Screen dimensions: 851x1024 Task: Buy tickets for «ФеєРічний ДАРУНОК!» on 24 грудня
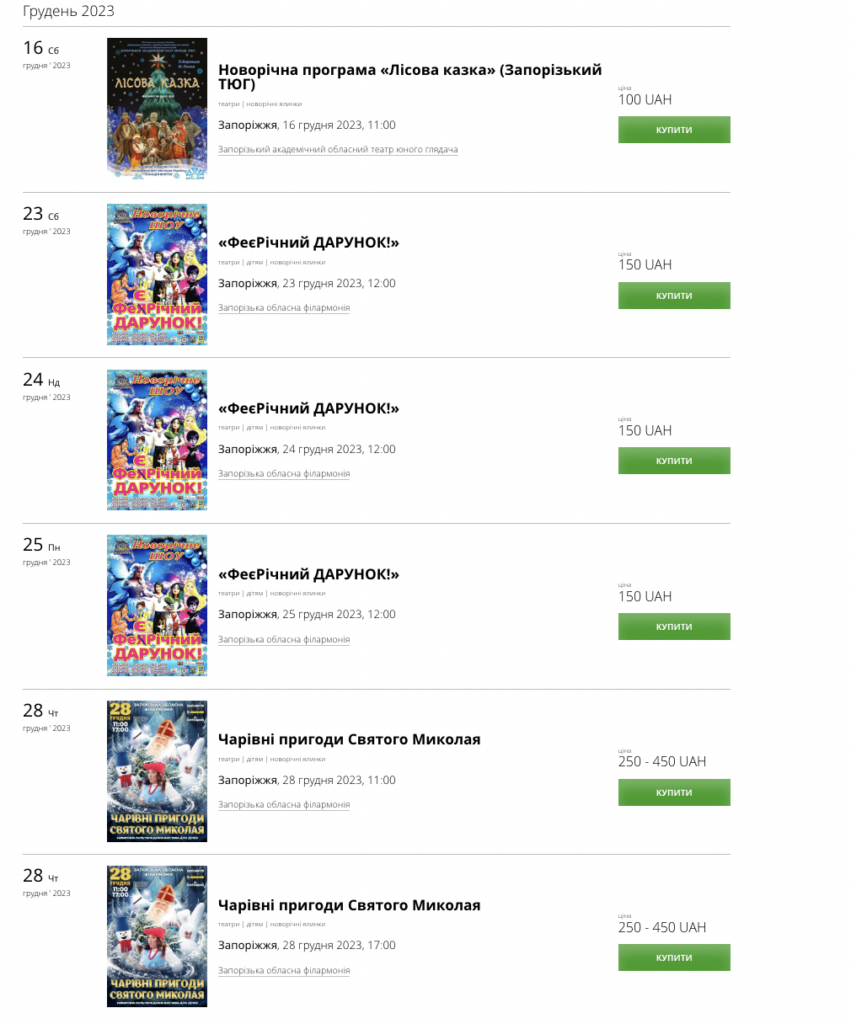pyautogui.click(x=673, y=461)
